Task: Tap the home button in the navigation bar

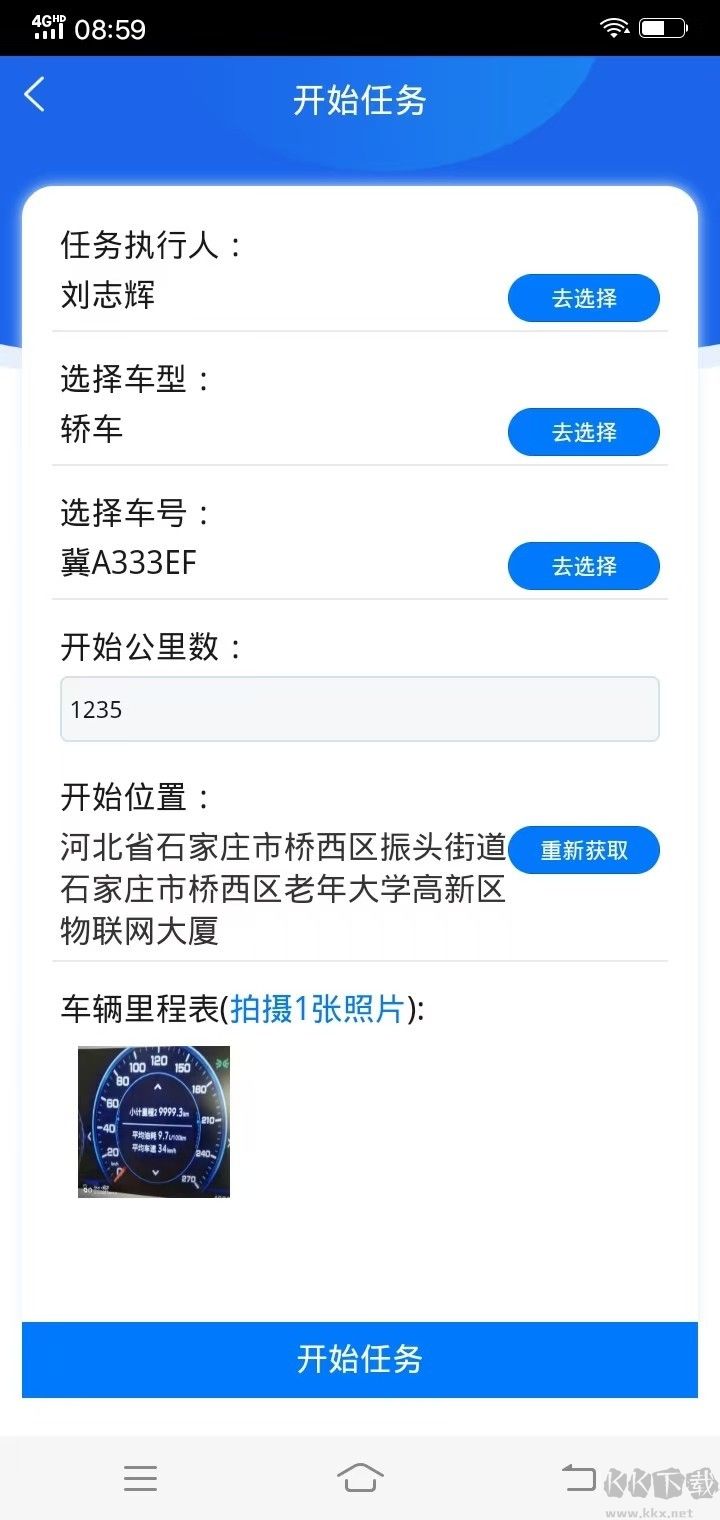Action: coord(360,1477)
